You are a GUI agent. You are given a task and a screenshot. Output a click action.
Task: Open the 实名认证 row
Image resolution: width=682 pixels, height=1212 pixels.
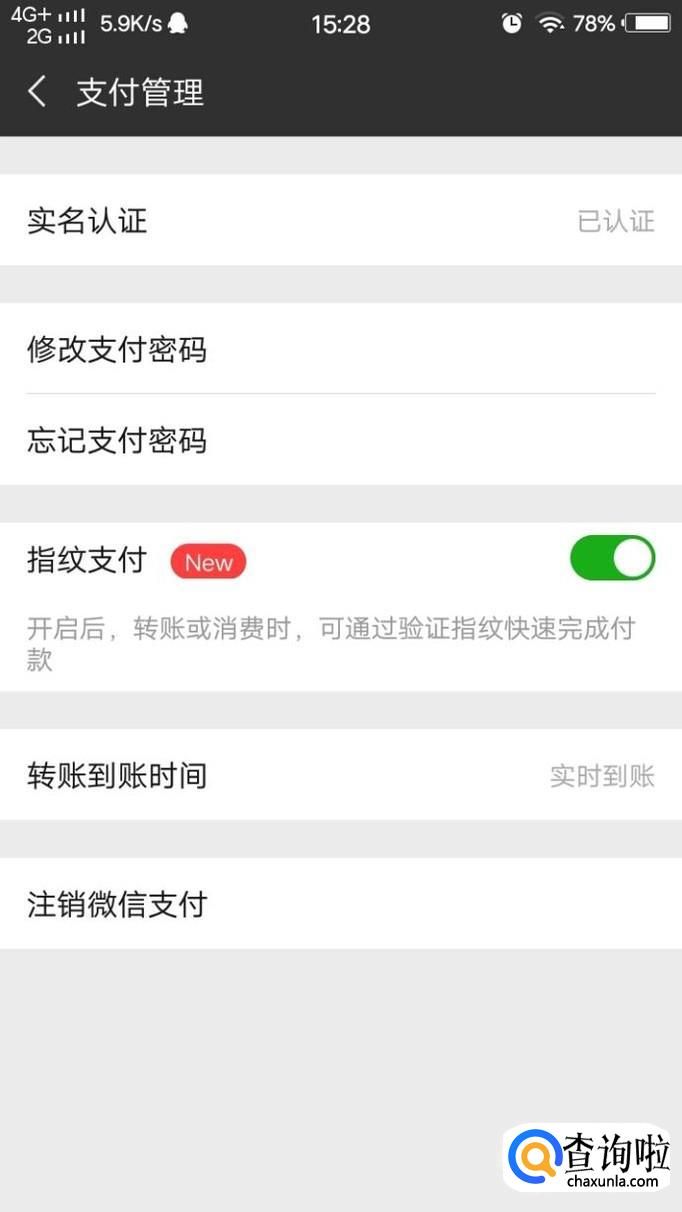click(x=340, y=220)
